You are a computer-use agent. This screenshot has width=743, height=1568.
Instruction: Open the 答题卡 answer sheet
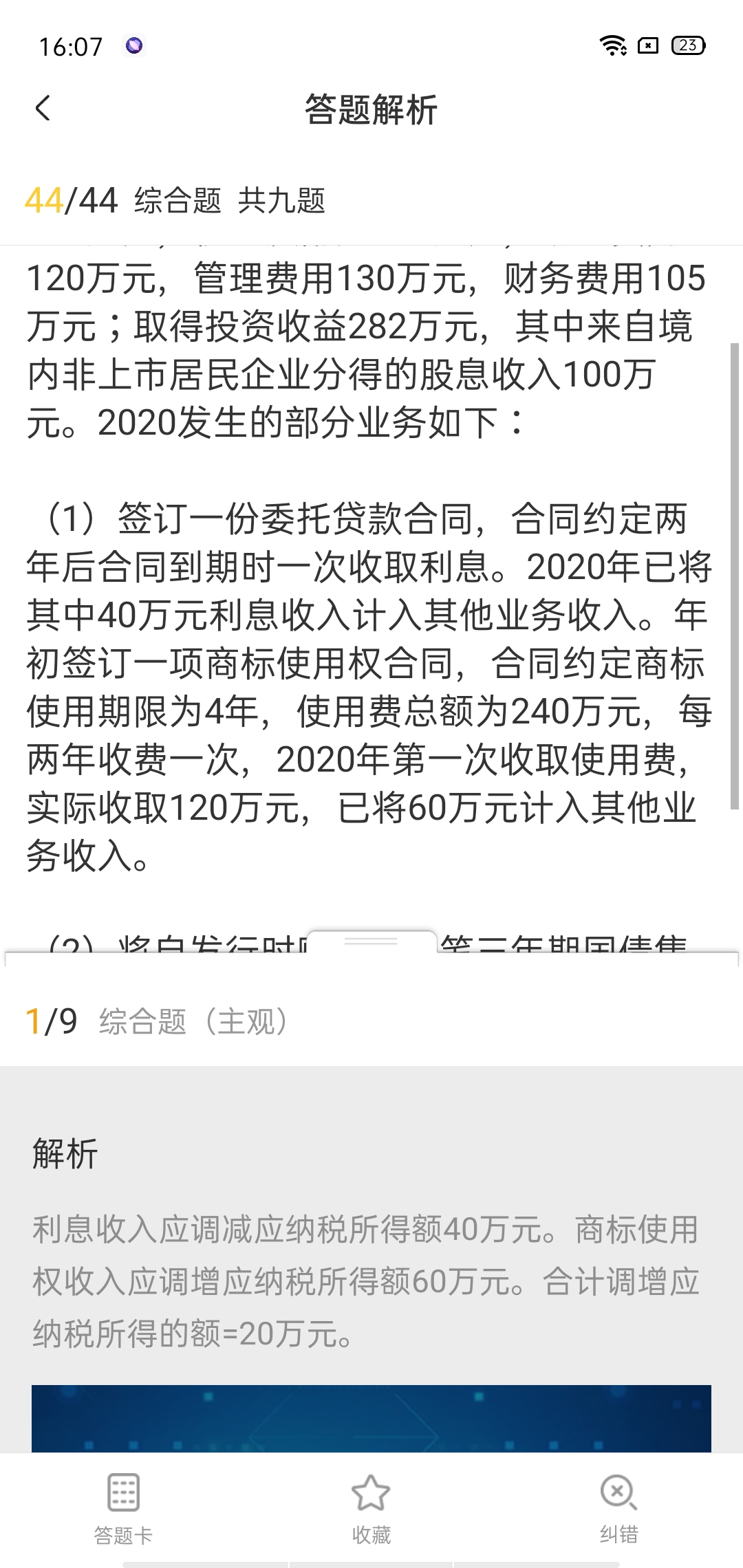123,1507
